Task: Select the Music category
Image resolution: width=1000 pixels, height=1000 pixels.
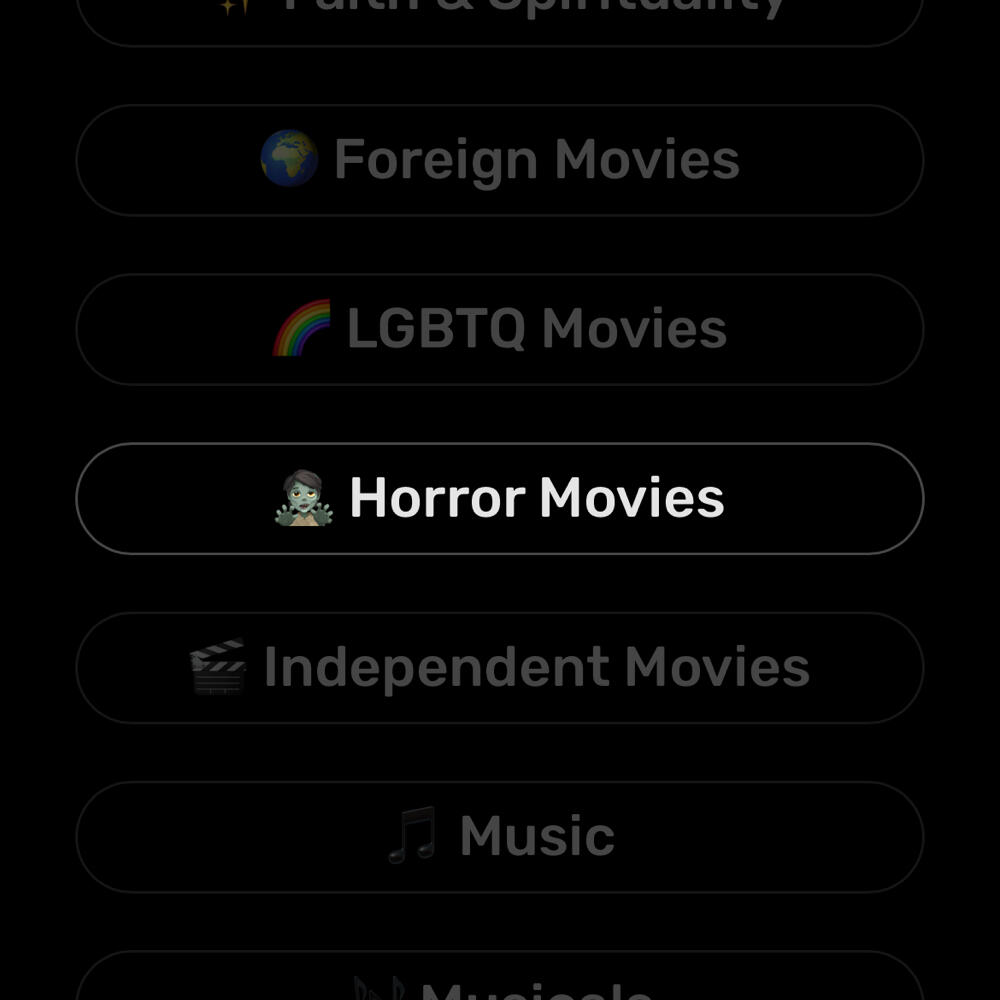Action: [x=500, y=836]
